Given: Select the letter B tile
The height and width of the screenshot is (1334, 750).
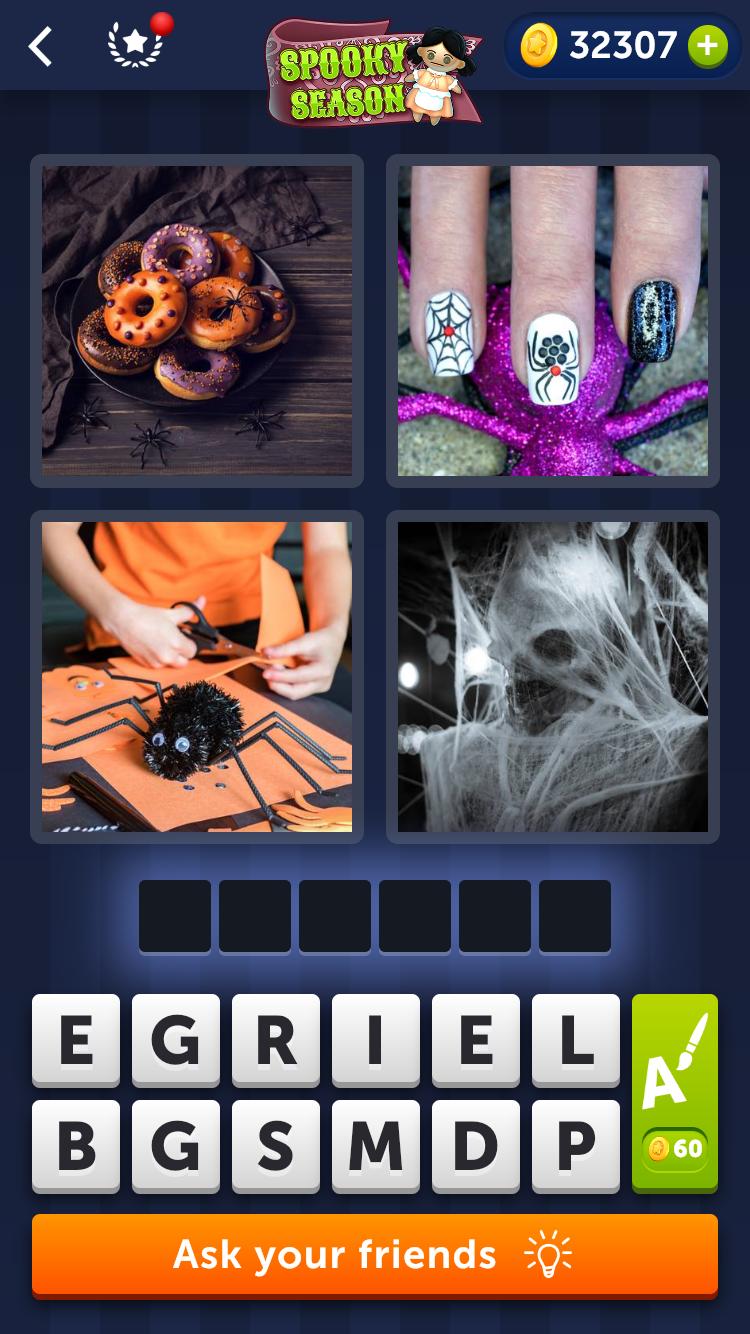Looking at the screenshot, I should pos(76,1146).
